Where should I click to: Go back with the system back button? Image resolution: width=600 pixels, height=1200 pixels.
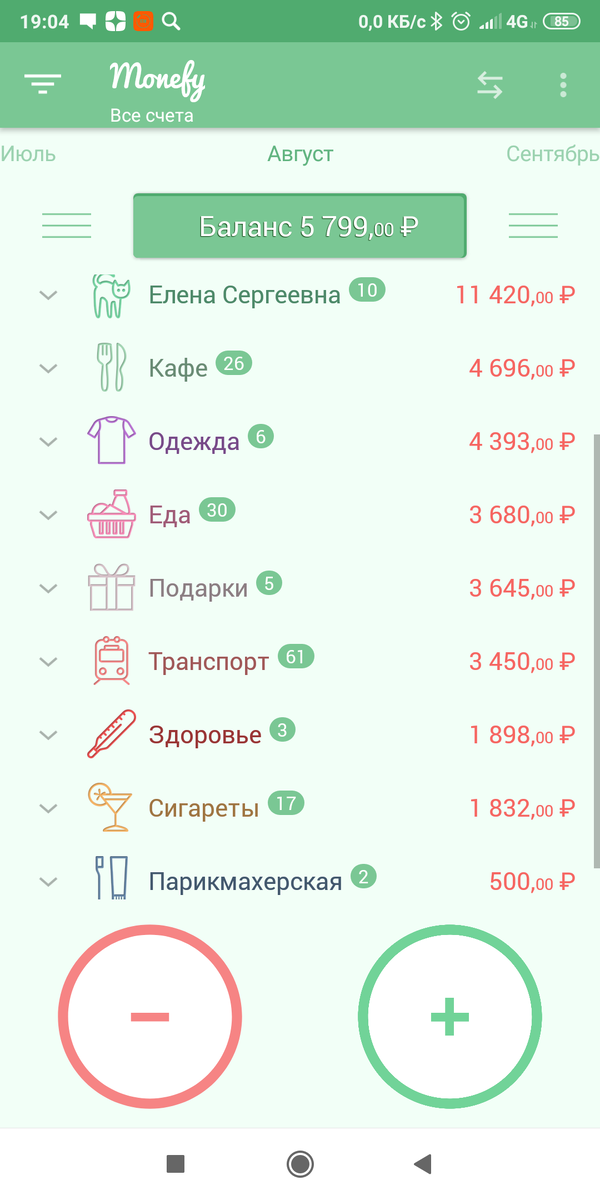pos(423,1163)
